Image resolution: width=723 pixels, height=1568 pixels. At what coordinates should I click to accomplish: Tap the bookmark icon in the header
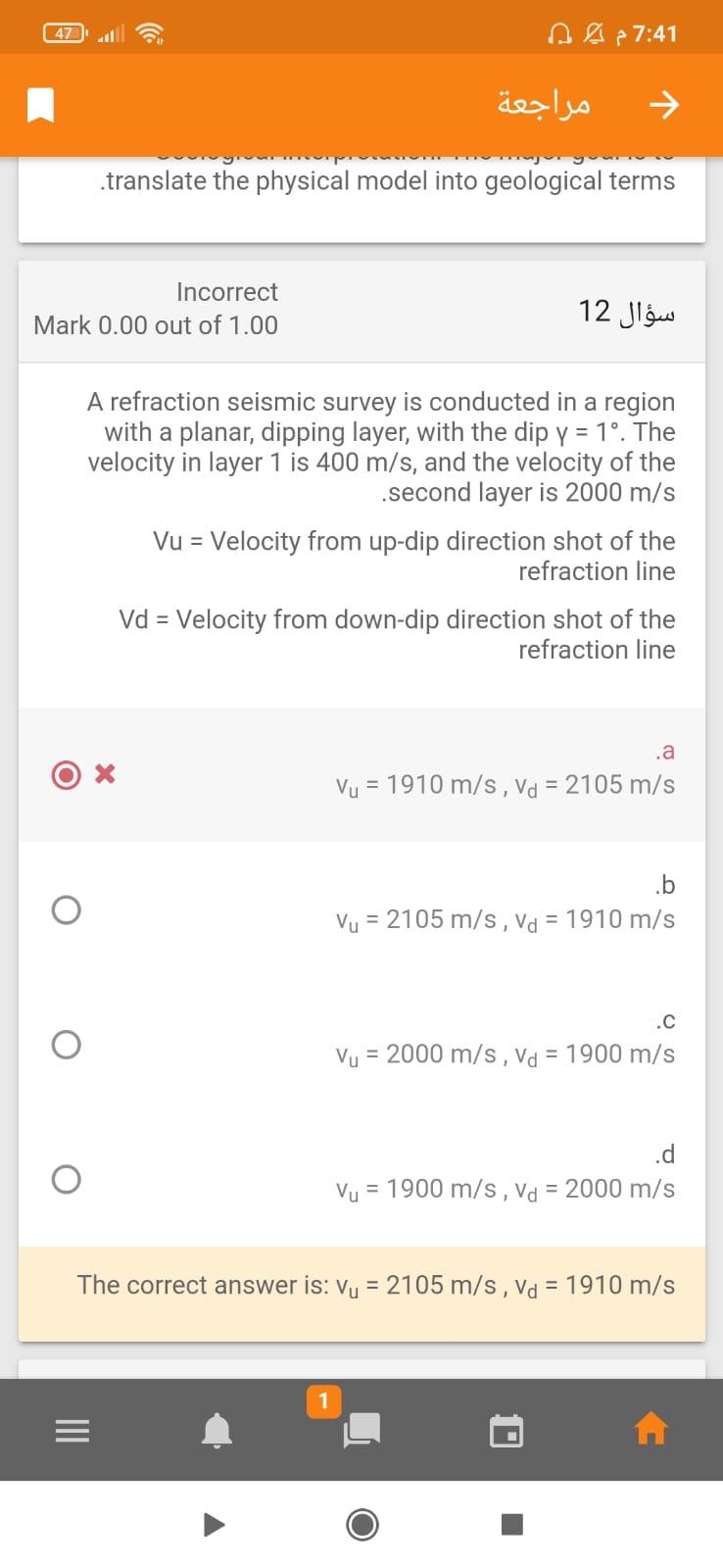(x=40, y=105)
